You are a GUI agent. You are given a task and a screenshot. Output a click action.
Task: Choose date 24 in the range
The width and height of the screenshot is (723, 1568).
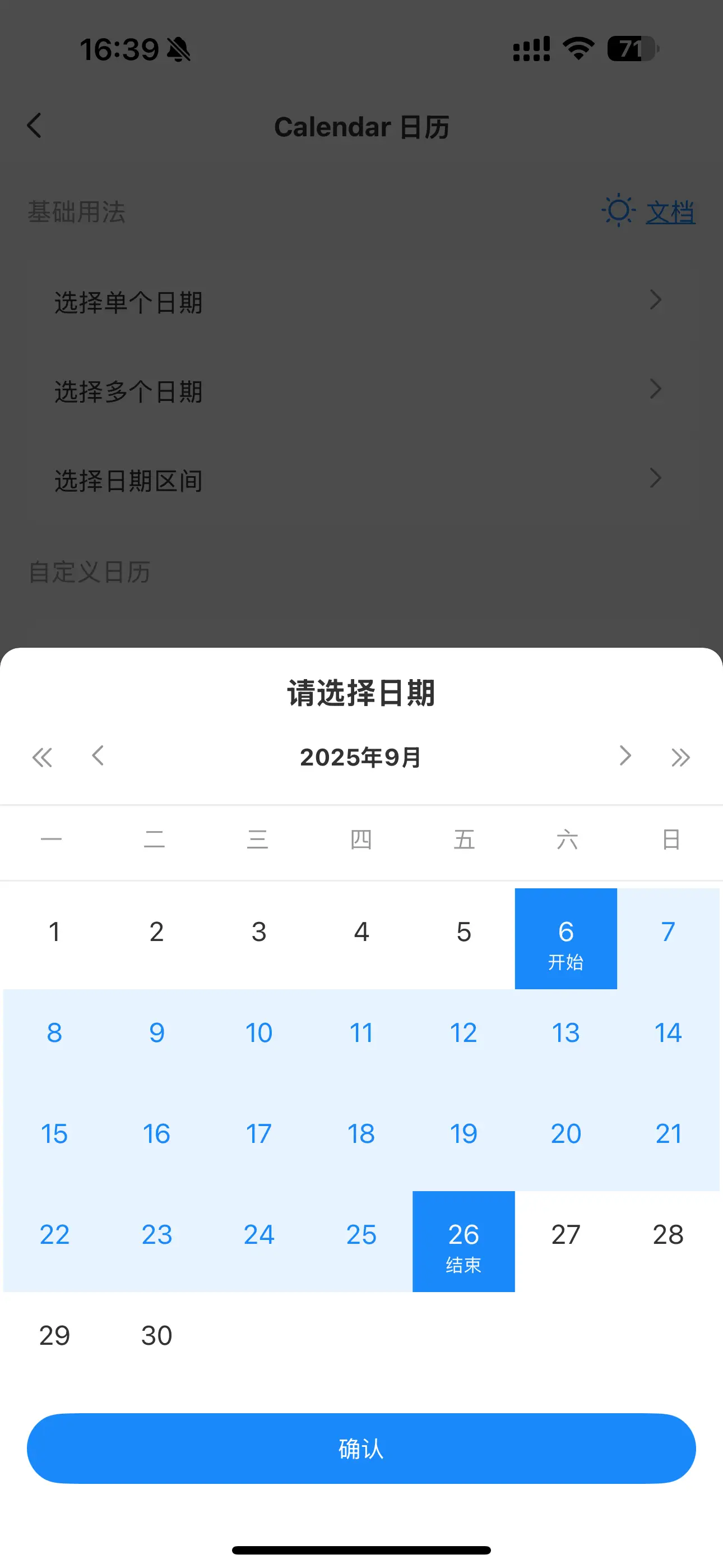258,1235
